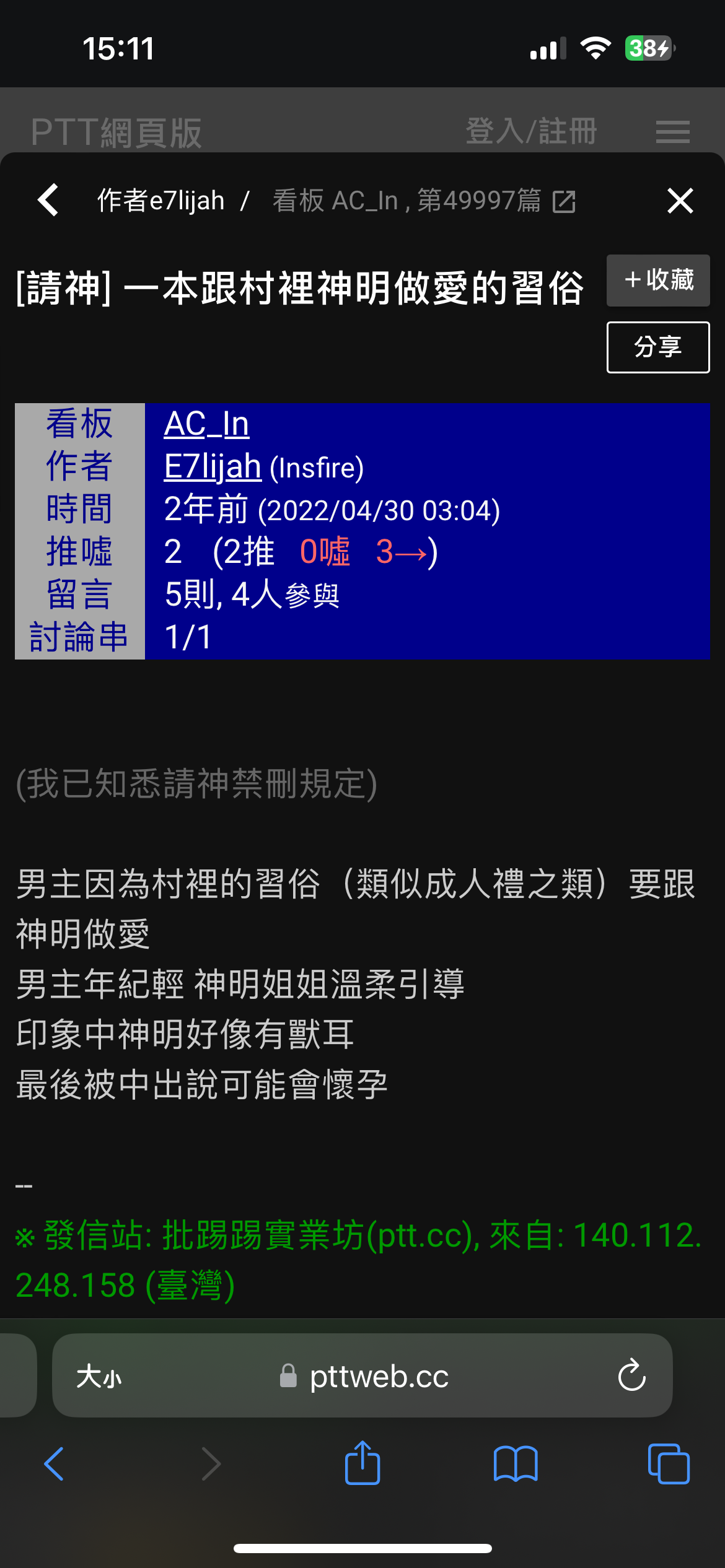View the E7lijah author profile link
The height and width of the screenshot is (1568, 725).
click(x=213, y=466)
